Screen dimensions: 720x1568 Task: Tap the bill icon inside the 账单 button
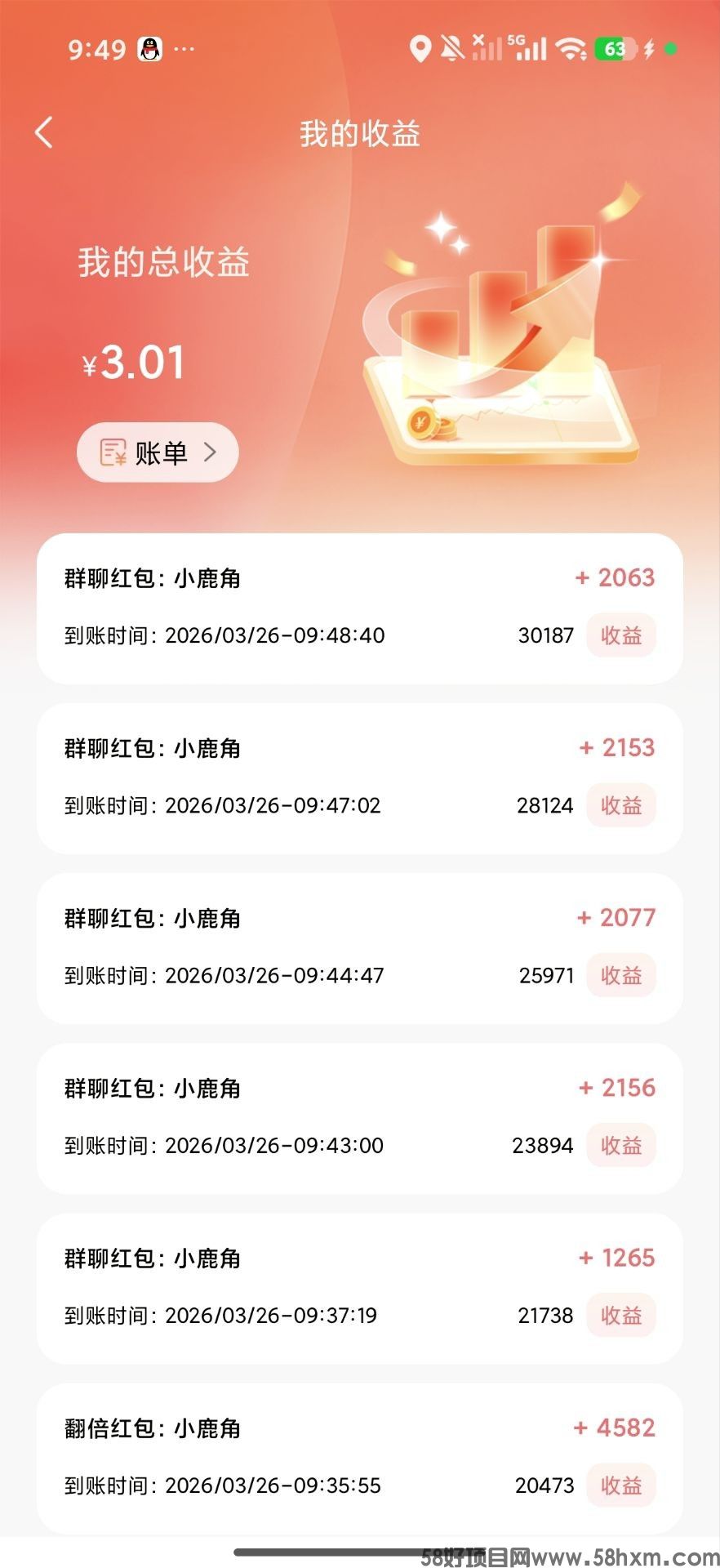pos(112,452)
